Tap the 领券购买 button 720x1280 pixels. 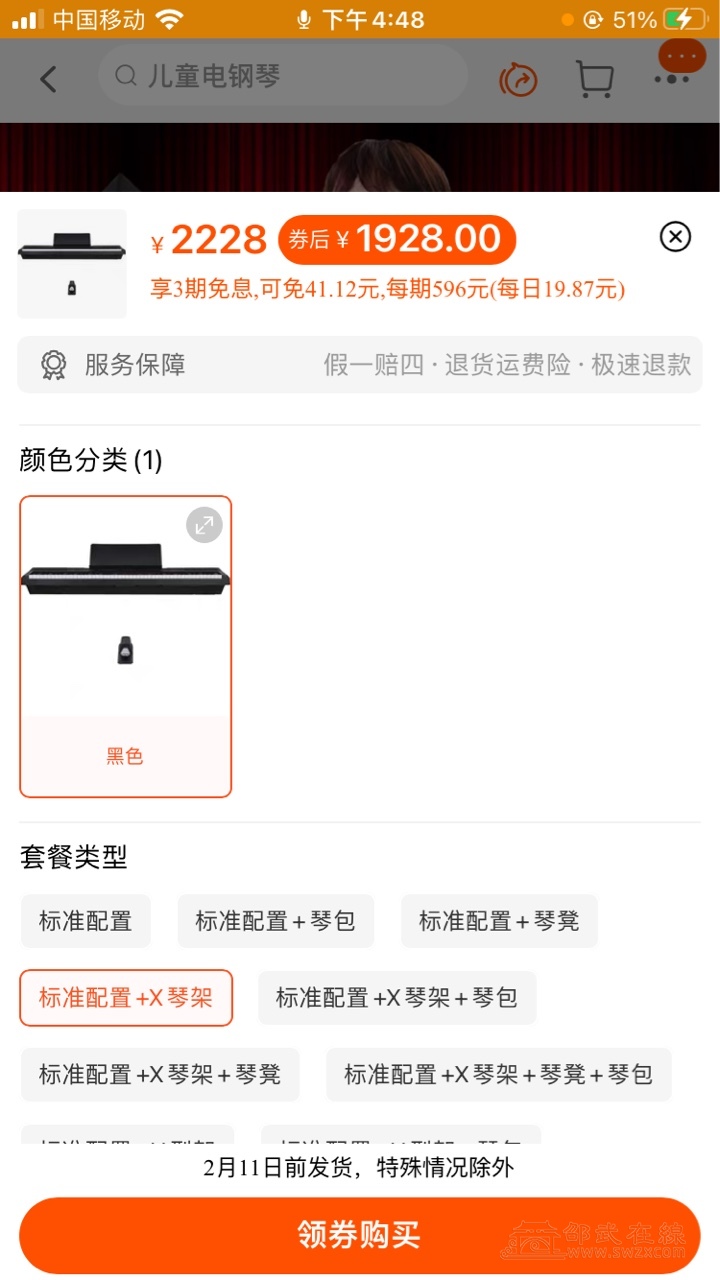[x=359, y=1234]
